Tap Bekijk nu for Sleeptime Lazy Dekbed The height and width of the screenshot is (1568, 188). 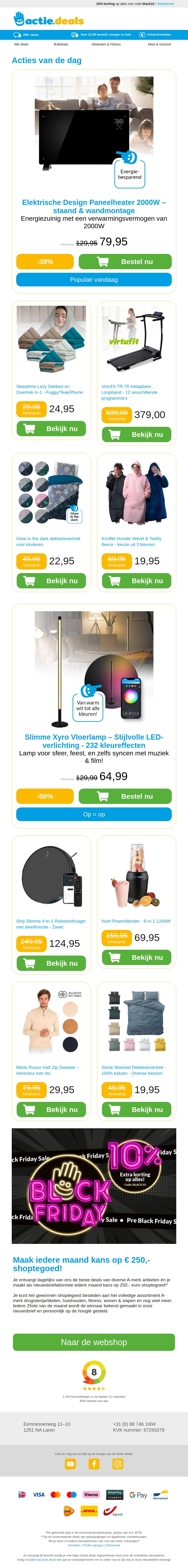click(x=51, y=428)
